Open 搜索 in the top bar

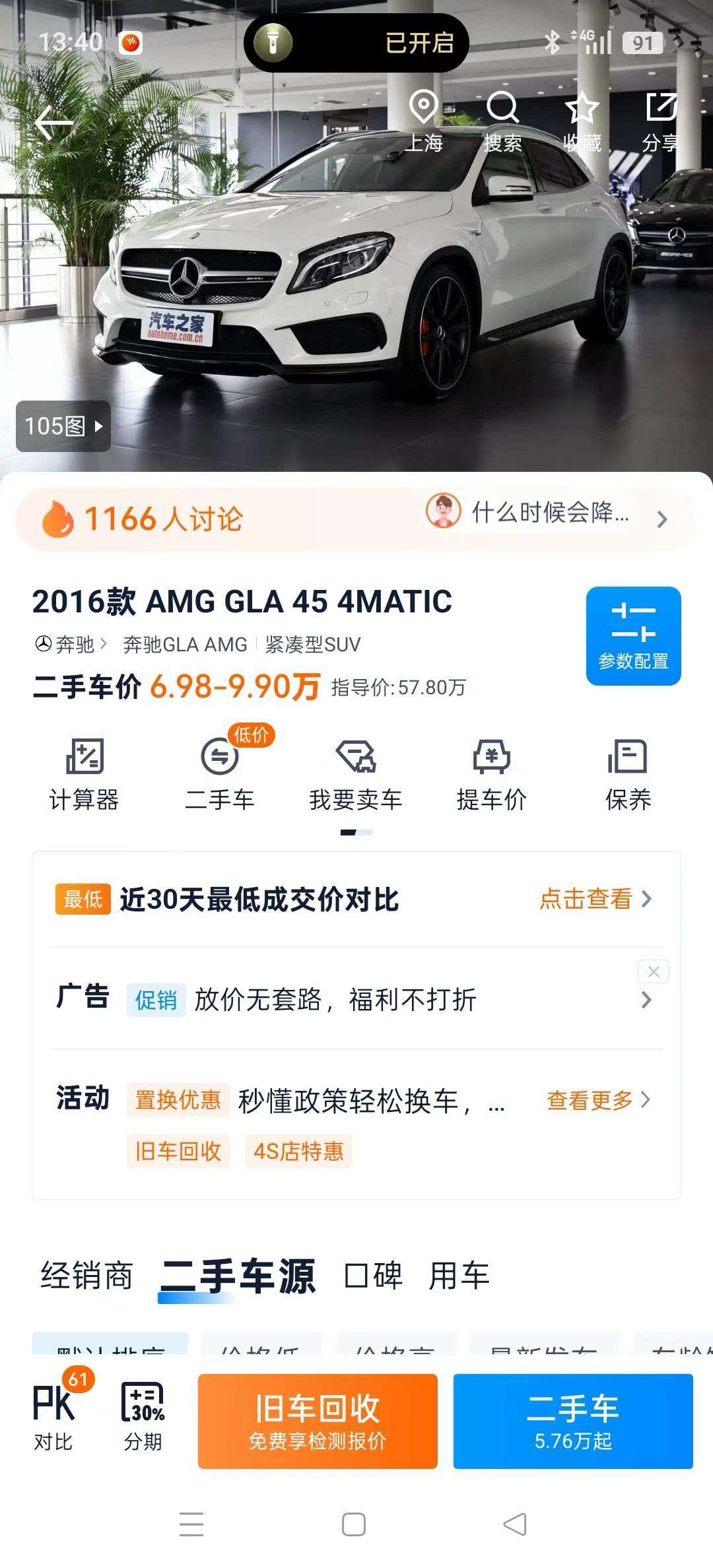coord(502,121)
